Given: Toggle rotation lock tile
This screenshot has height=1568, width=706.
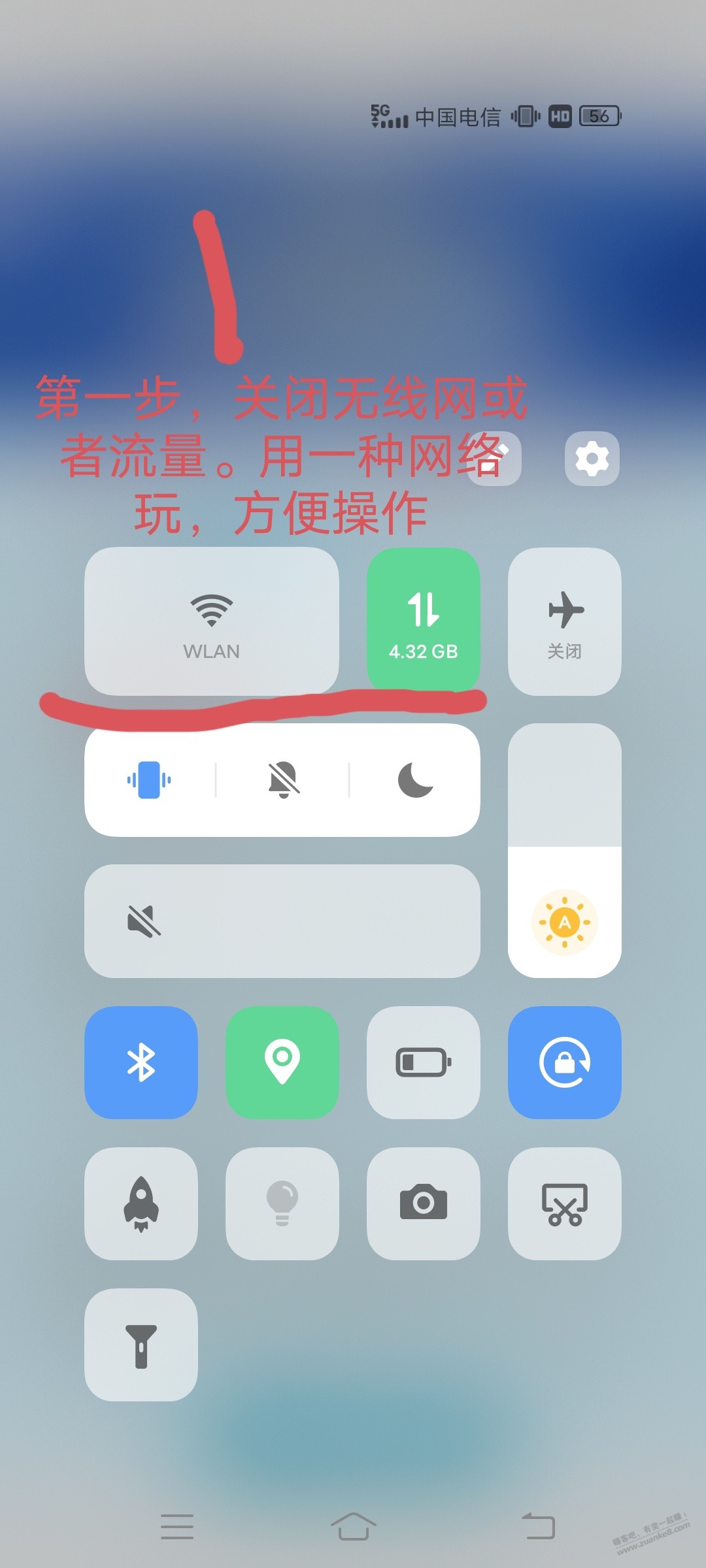Looking at the screenshot, I should (565, 1062).
